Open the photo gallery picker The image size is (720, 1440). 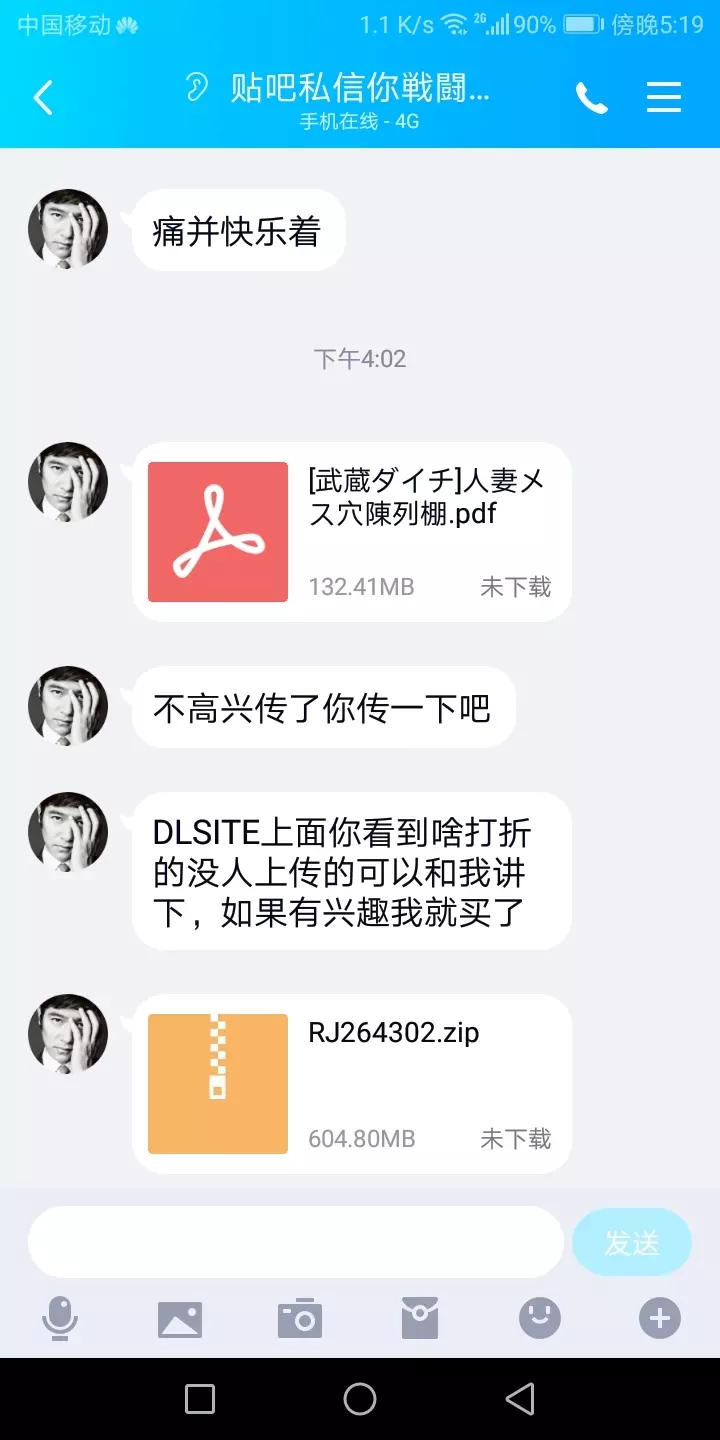pyautogui.click(x=180, y=1319)
